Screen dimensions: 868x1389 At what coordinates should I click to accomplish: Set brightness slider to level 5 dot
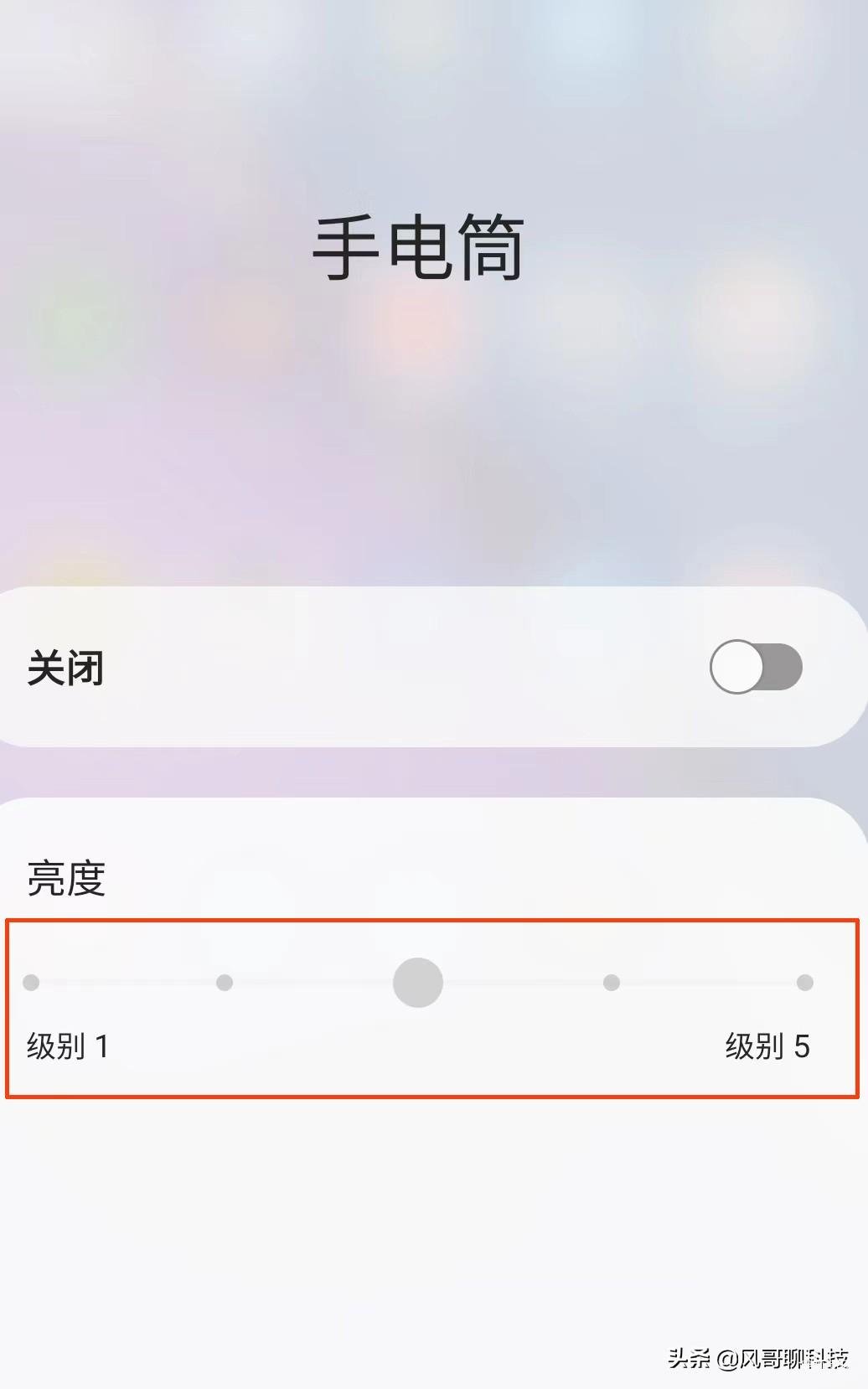(804, 982)
